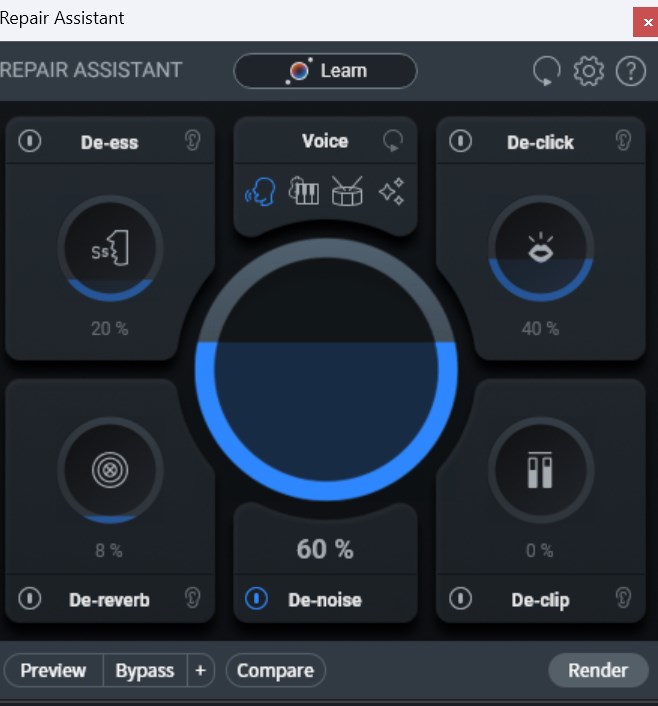Toggle the De-reverb power button
Screen dimensions: 658x706
tap(30, 599)
